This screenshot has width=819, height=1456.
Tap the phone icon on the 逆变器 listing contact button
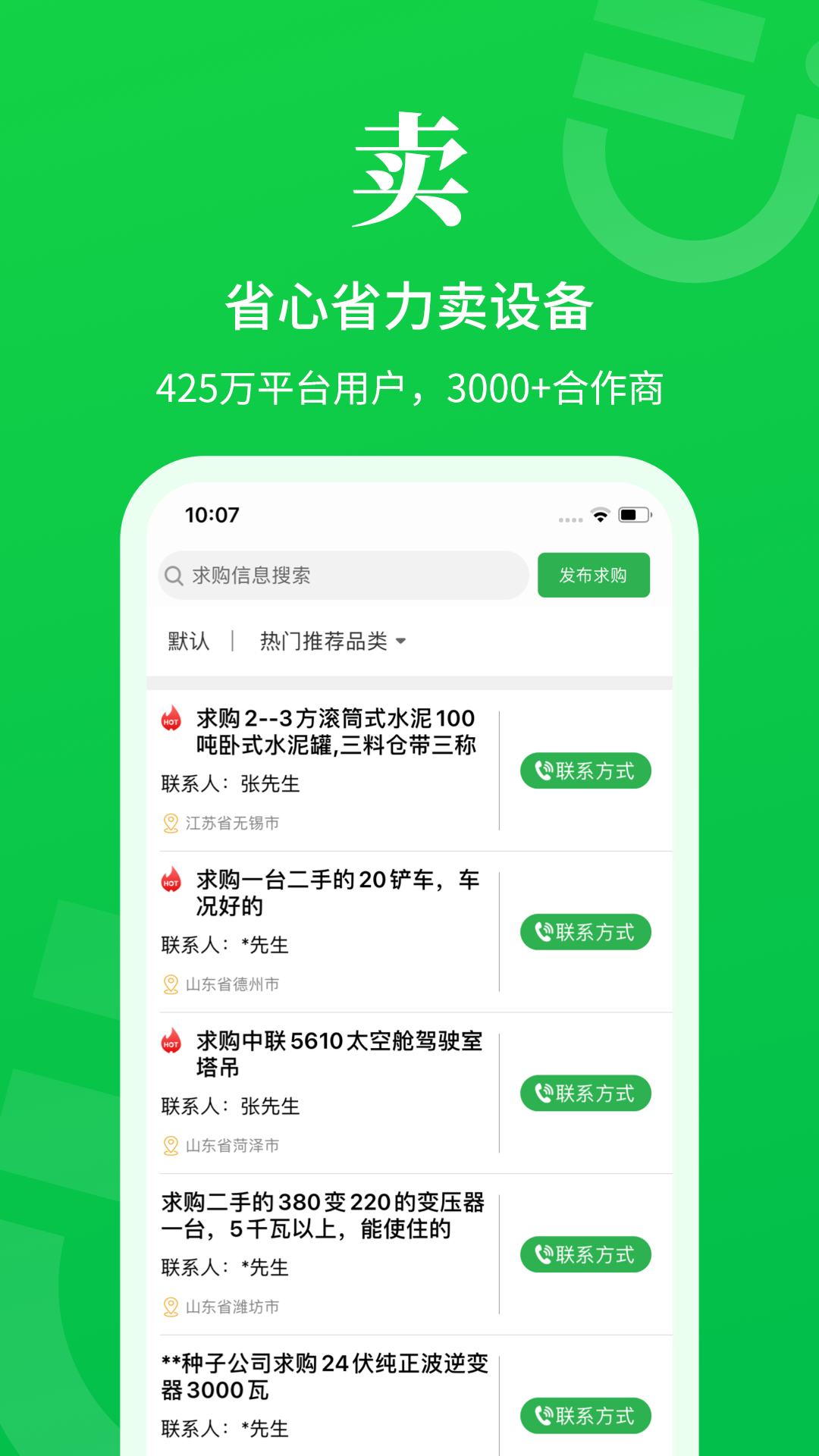(x=541, y=1417)
